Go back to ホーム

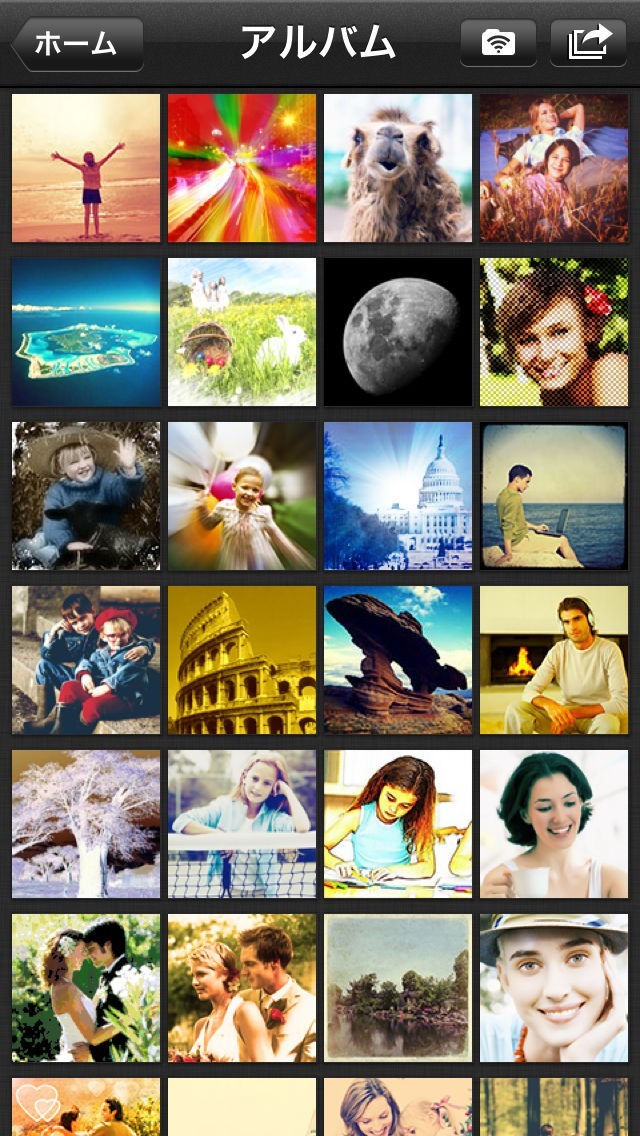78,44
